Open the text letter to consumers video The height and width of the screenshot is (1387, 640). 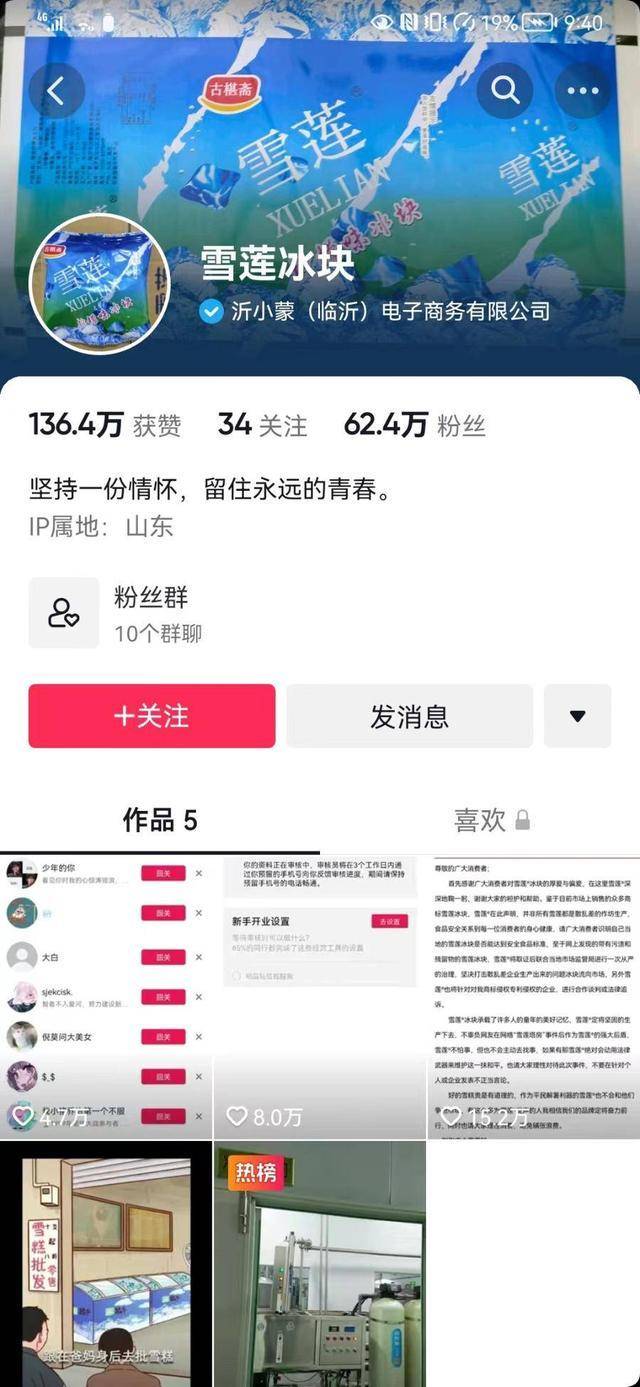coord(534,995)
